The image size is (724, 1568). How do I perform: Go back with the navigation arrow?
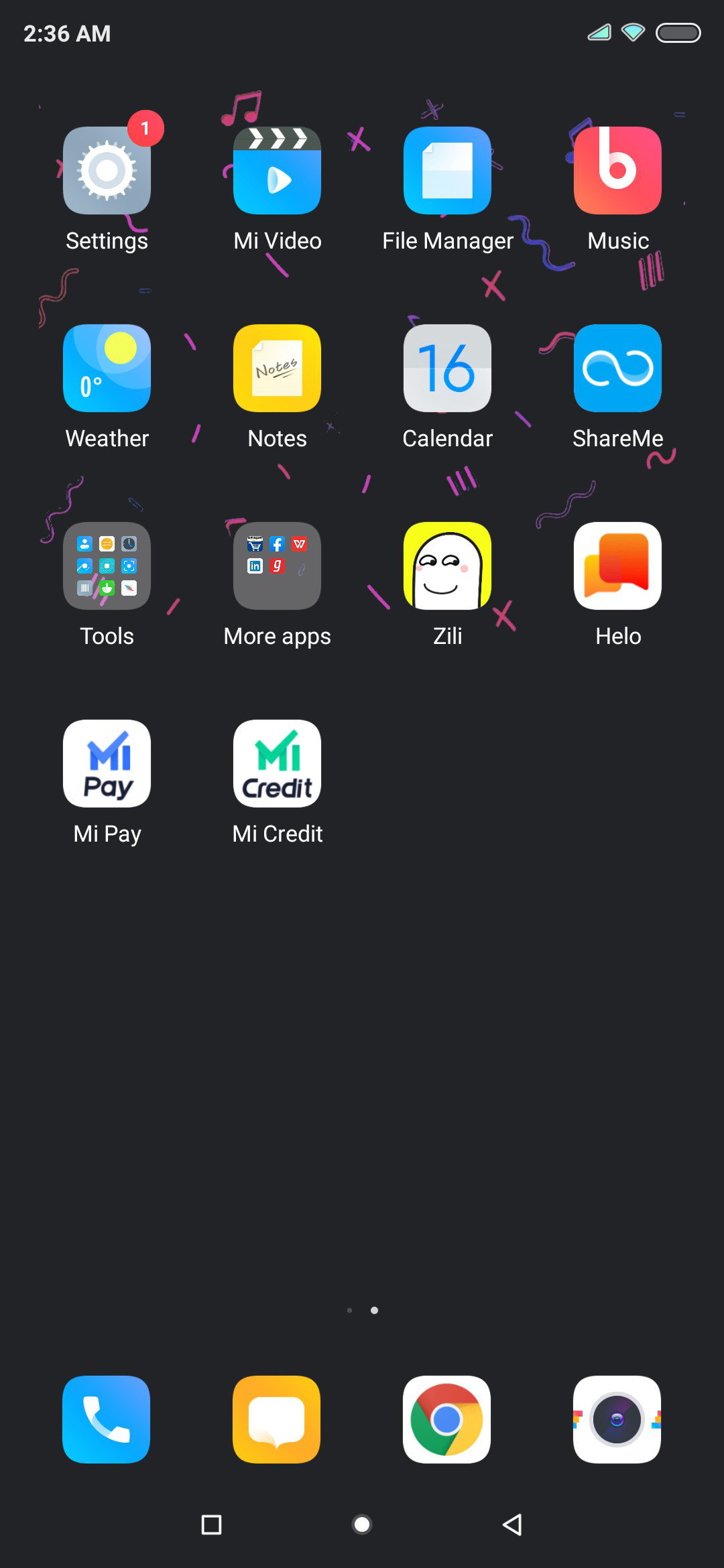[x=512, y=1524]
